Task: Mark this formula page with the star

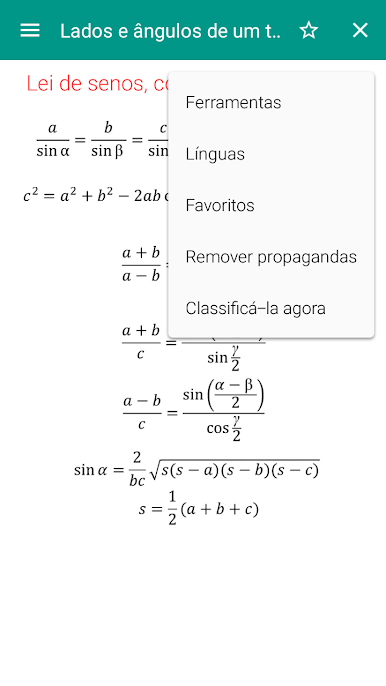Action: coord(309,30)
